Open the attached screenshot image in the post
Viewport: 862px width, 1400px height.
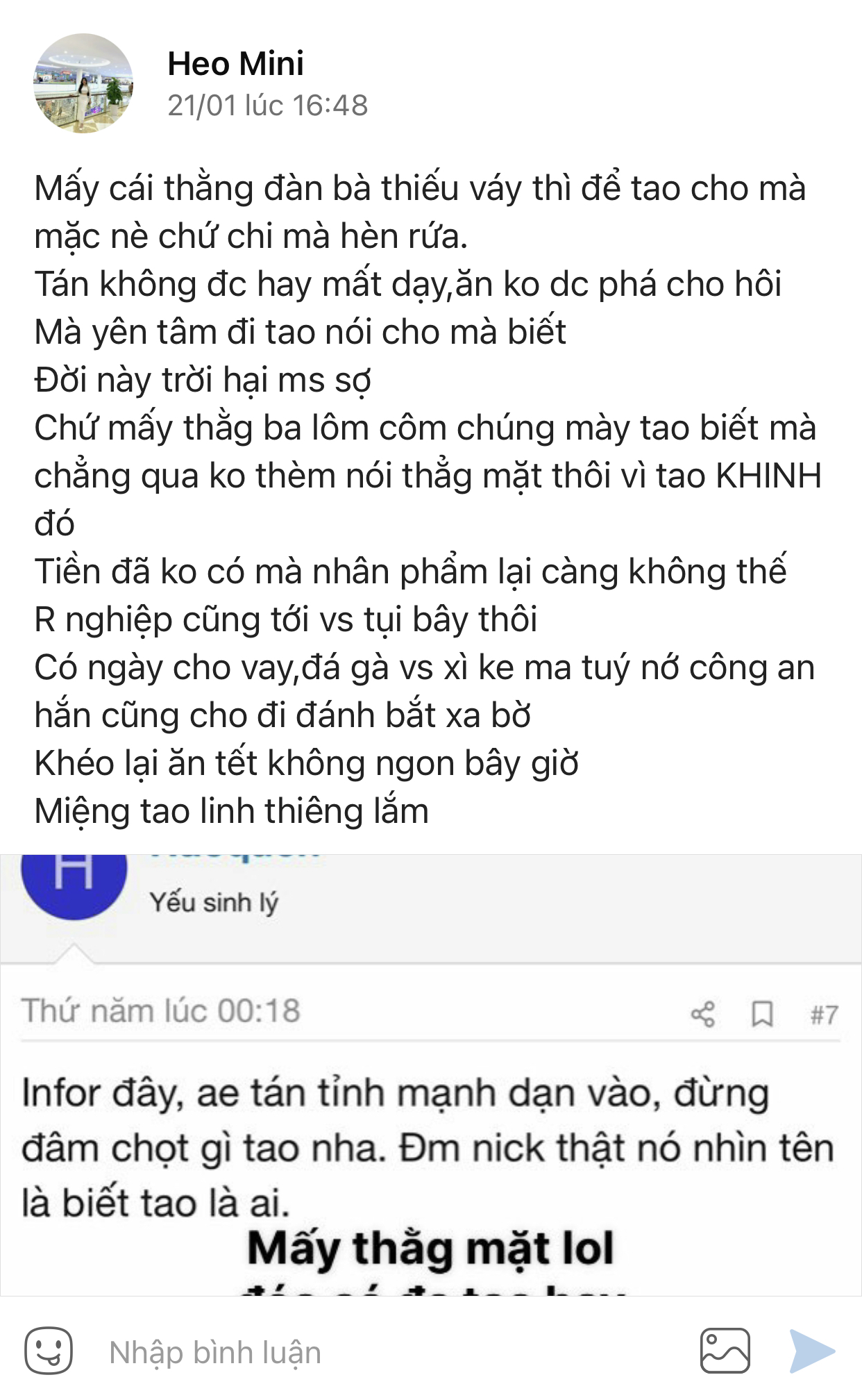(x=430, y=1074)
